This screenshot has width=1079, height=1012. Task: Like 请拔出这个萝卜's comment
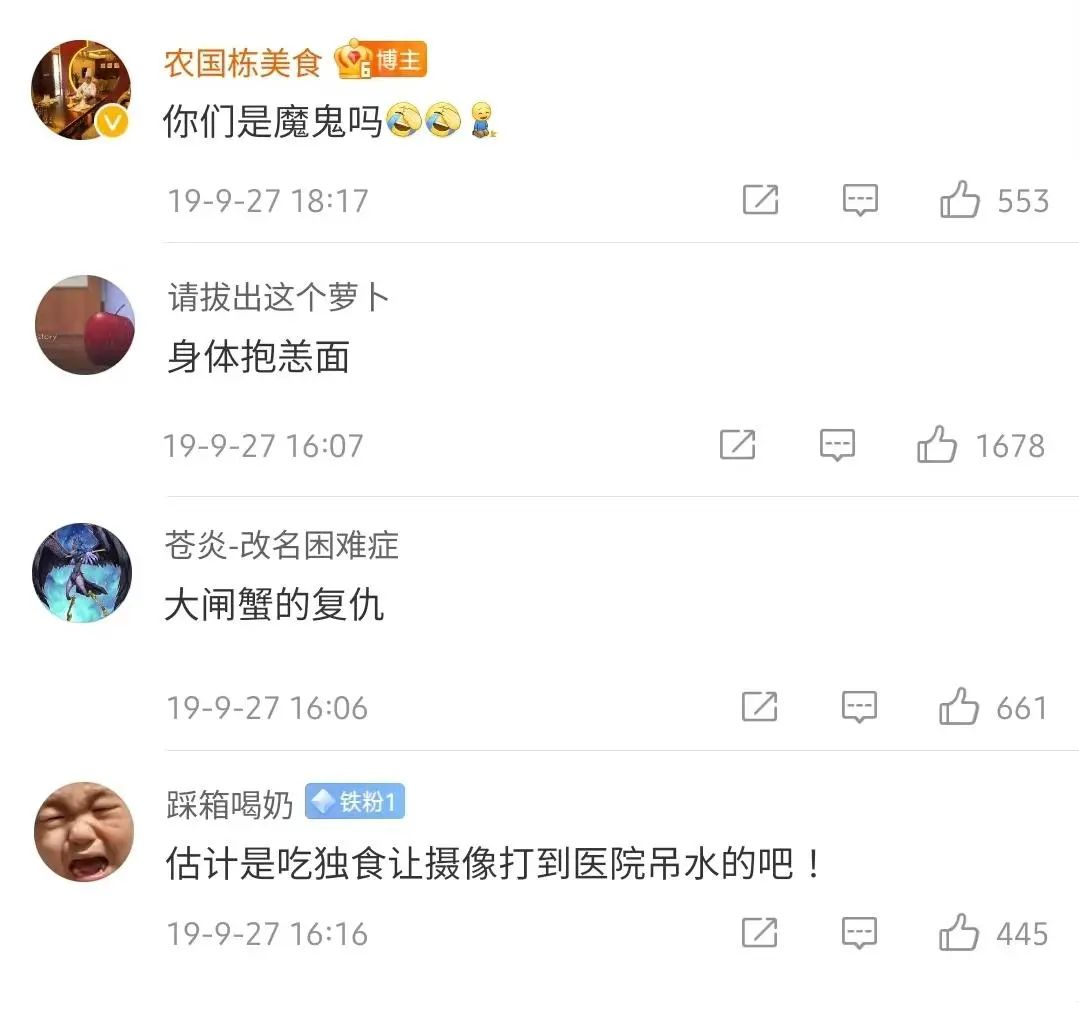(937, 445)
